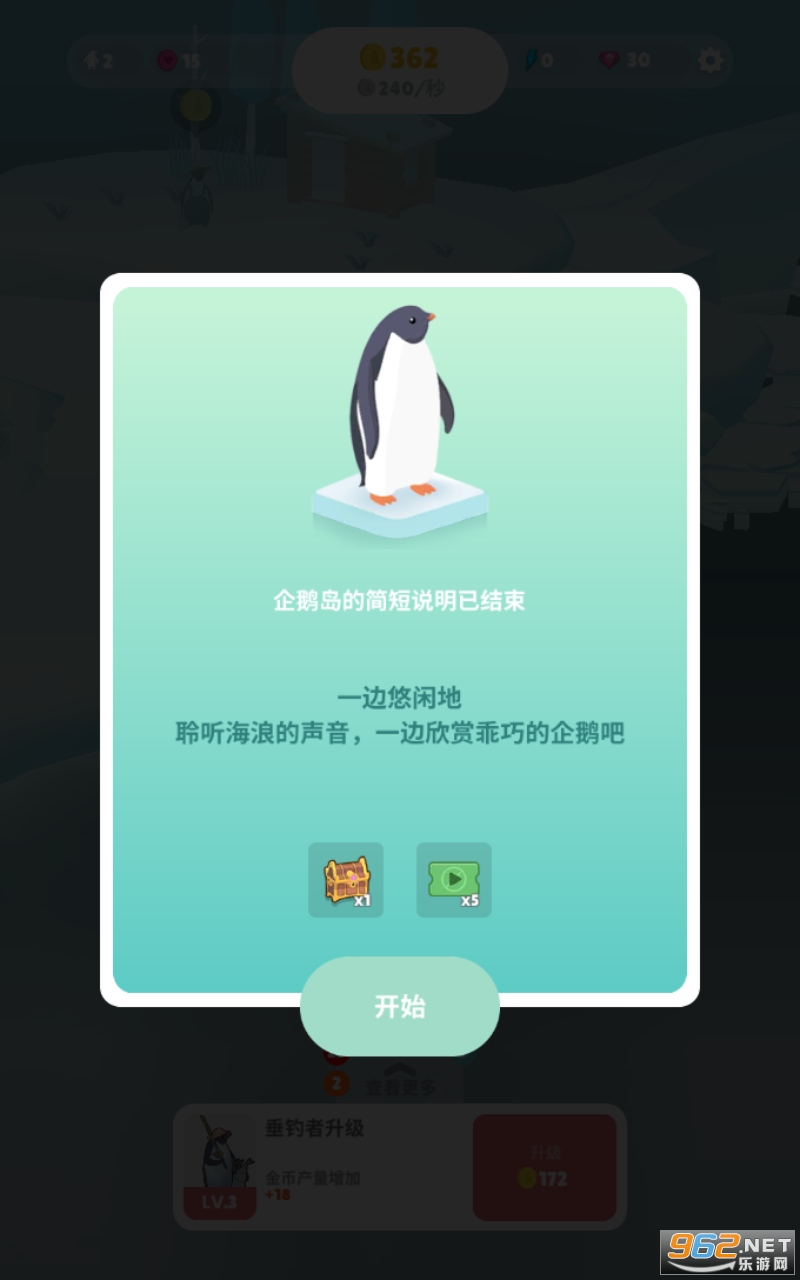This screenshot has width=800, height=1280.
Task: Select the video ticket x5 reward
Action: coord(454,880)
